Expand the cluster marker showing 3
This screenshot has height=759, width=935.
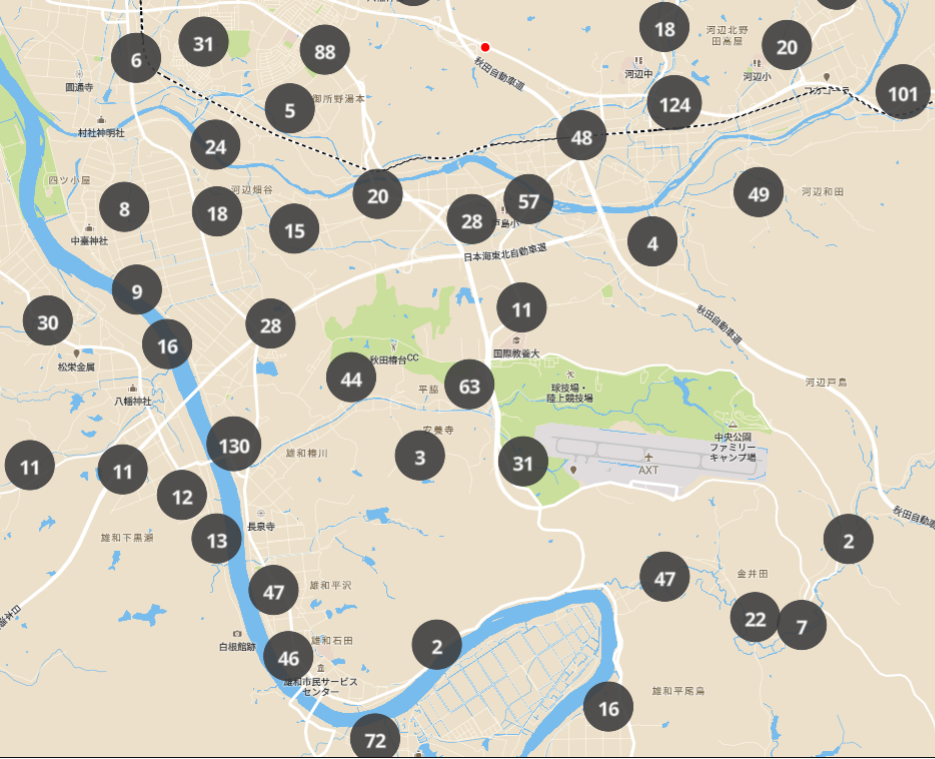[420, 457]
